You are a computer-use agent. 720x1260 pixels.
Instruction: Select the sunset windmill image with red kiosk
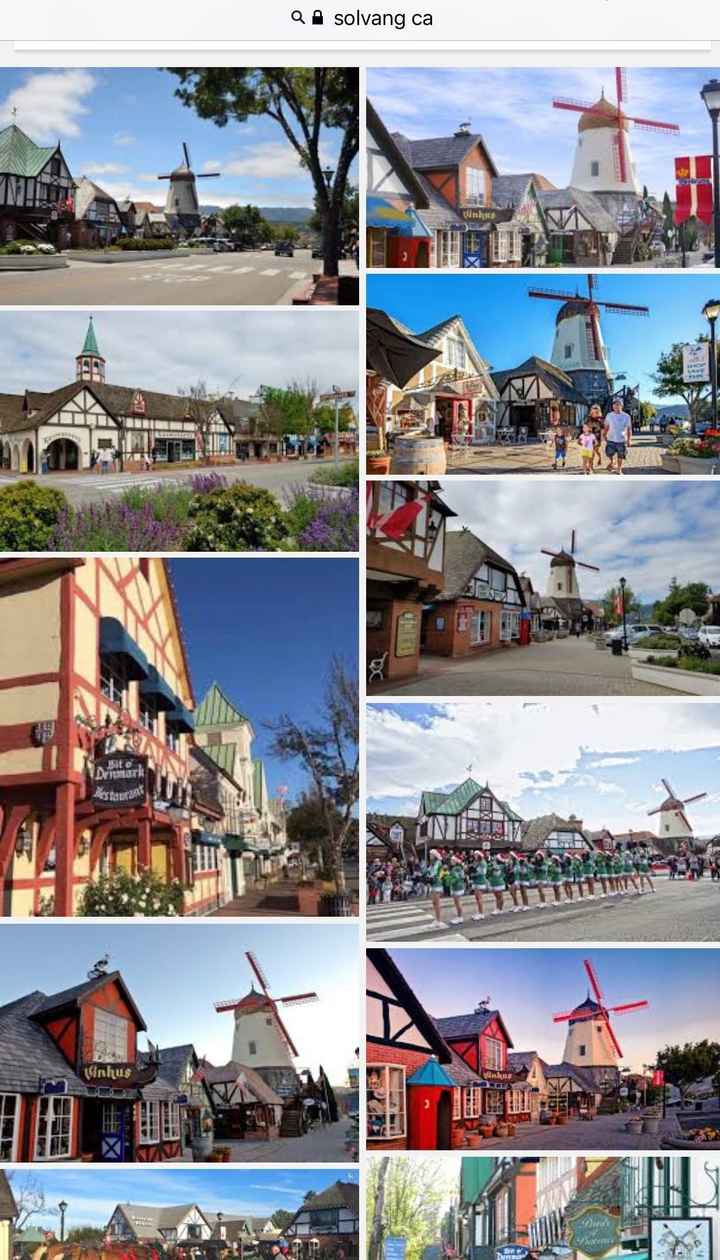[542, 1049]
